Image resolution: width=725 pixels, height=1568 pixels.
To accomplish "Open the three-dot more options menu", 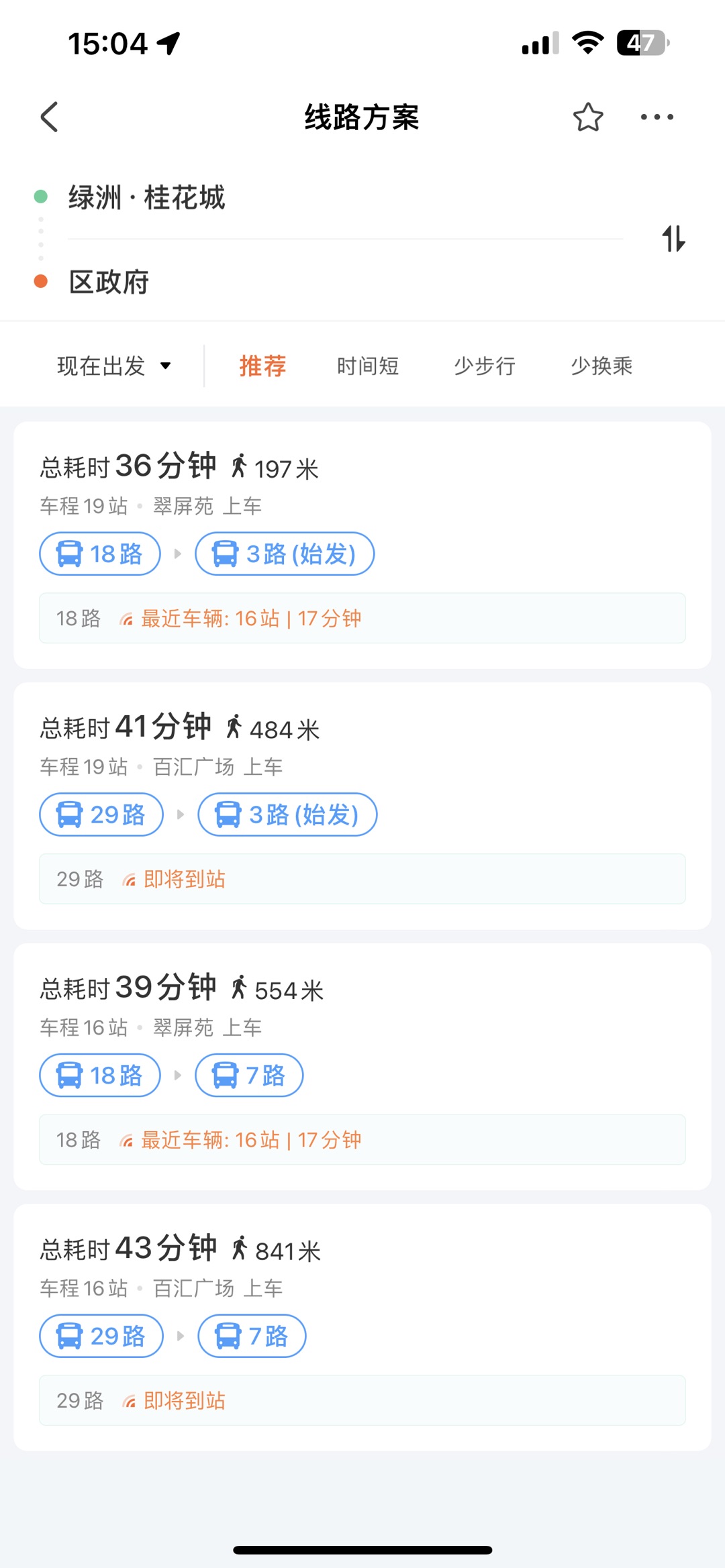I will 657,117.
